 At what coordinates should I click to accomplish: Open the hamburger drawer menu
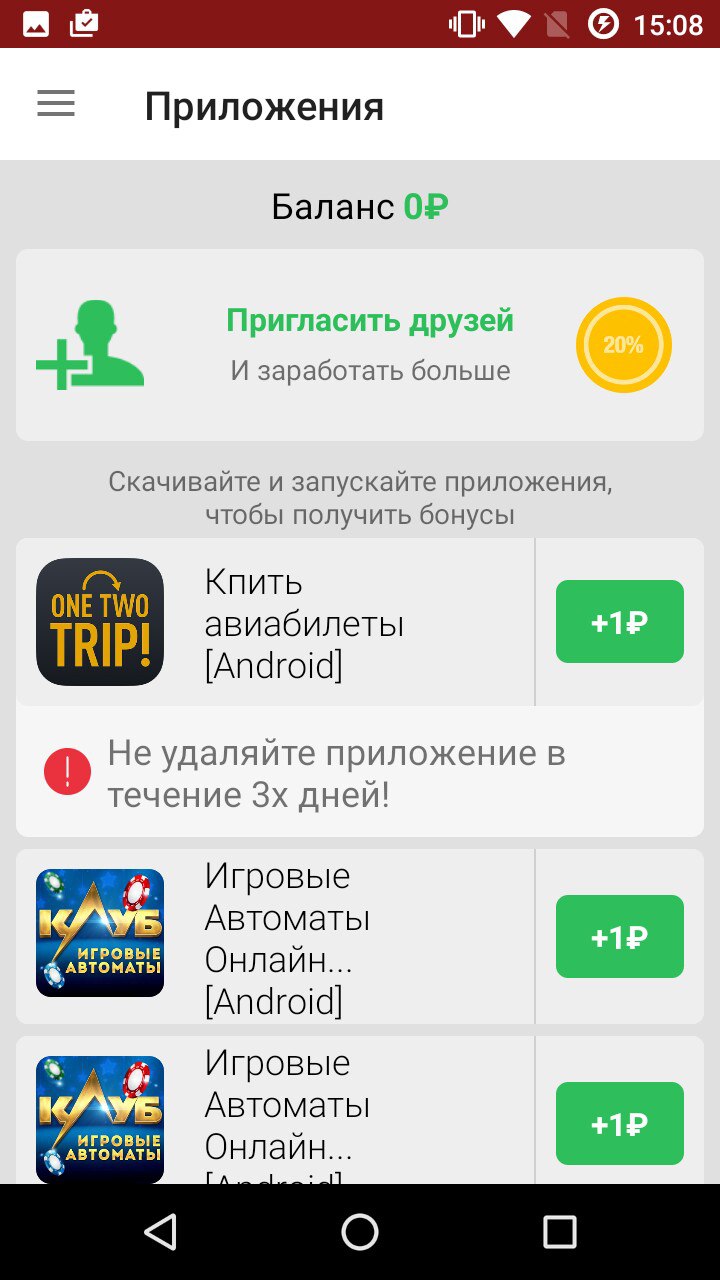coord(56,104)
